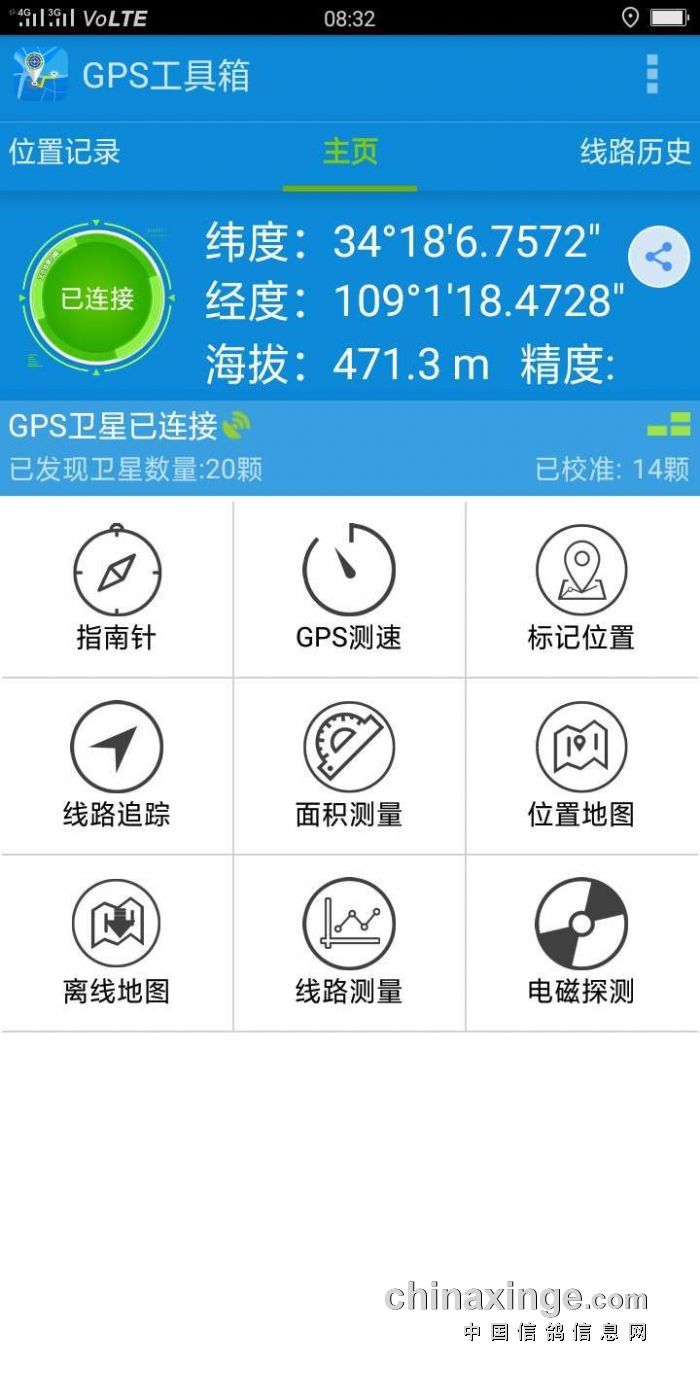This screenshot has width=700, height=1400.
Task: Start 线路追踪 route tracking
Action: click(x=117, y=767)
